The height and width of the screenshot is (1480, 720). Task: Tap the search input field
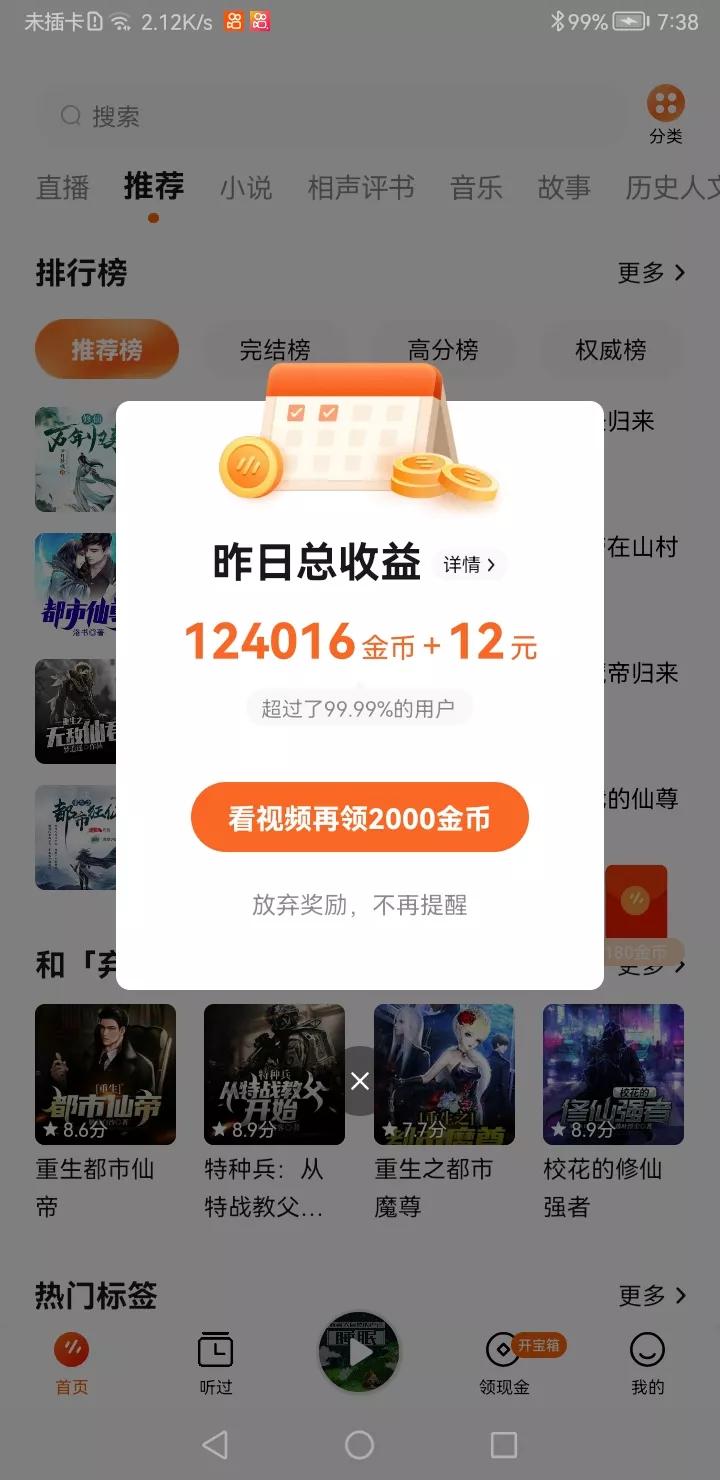click(300, 115)
